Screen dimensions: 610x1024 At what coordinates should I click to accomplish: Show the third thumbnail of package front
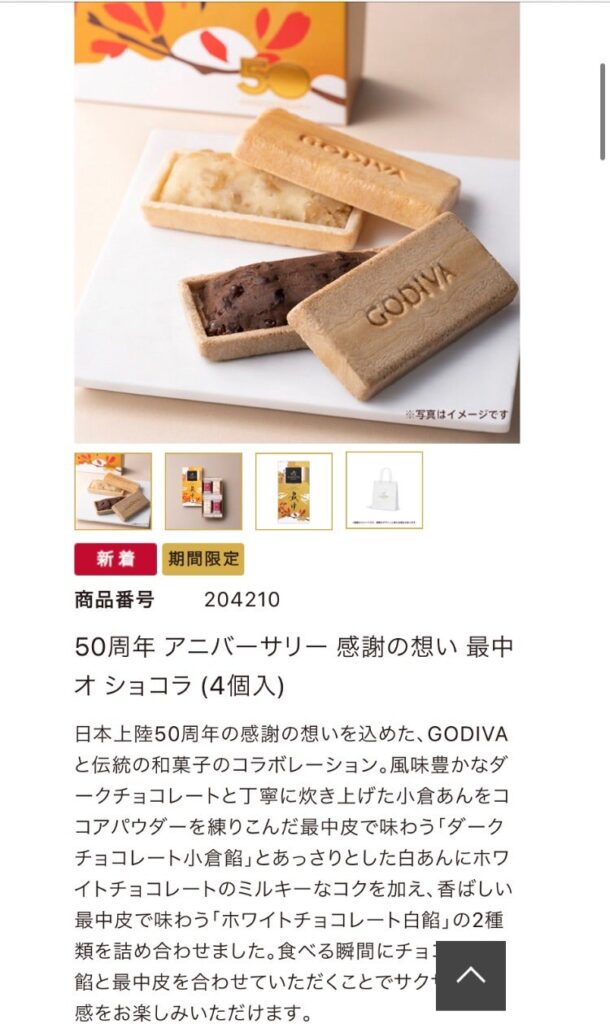pyautogui.click(x=294, y=491)
